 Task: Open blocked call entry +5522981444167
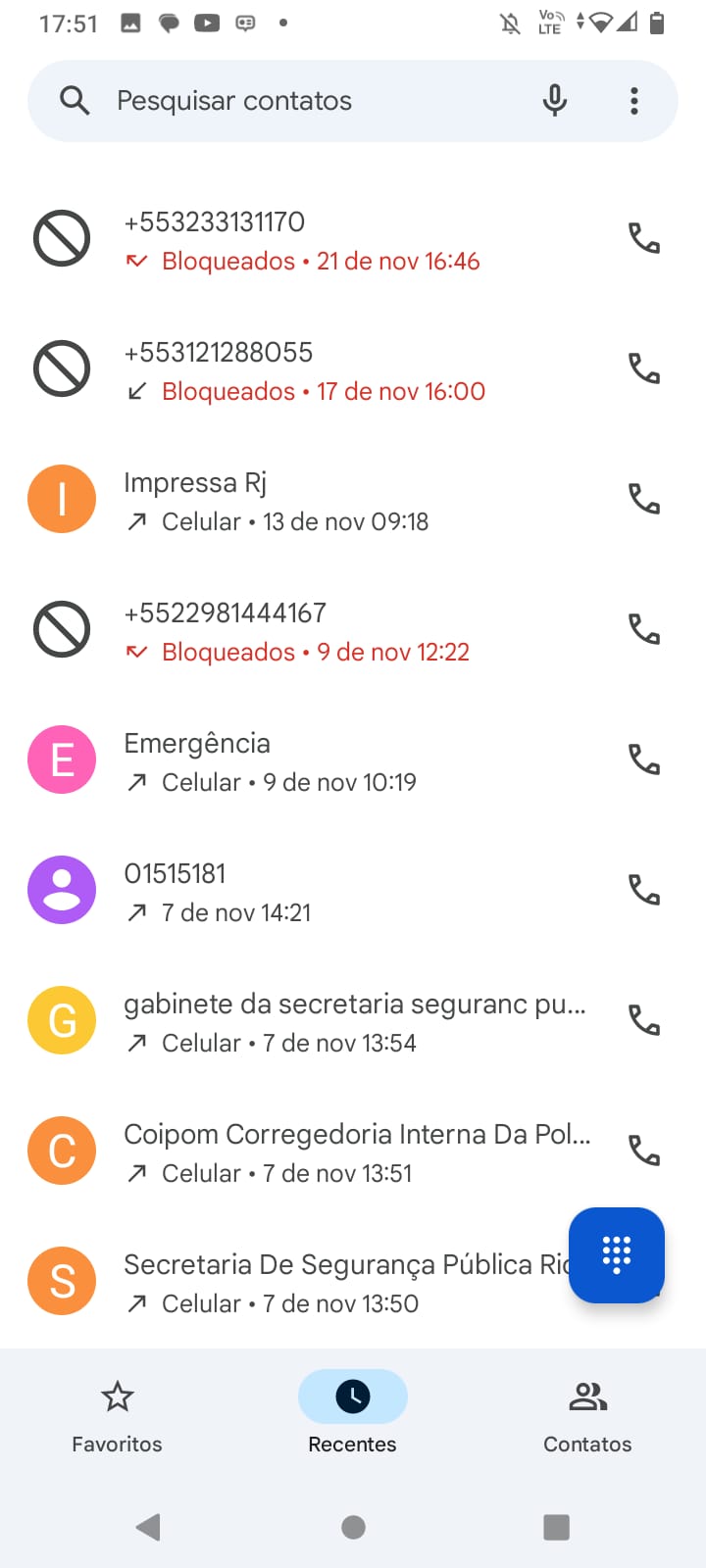tap(324, 631)
